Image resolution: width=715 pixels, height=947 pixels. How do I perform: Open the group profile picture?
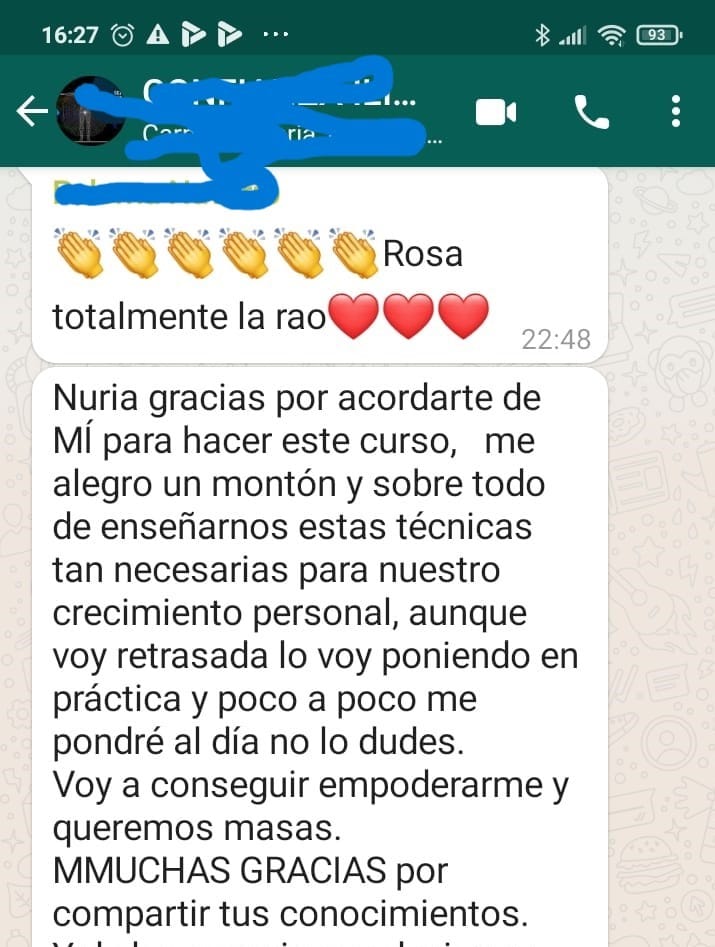[x=91, y=111]
